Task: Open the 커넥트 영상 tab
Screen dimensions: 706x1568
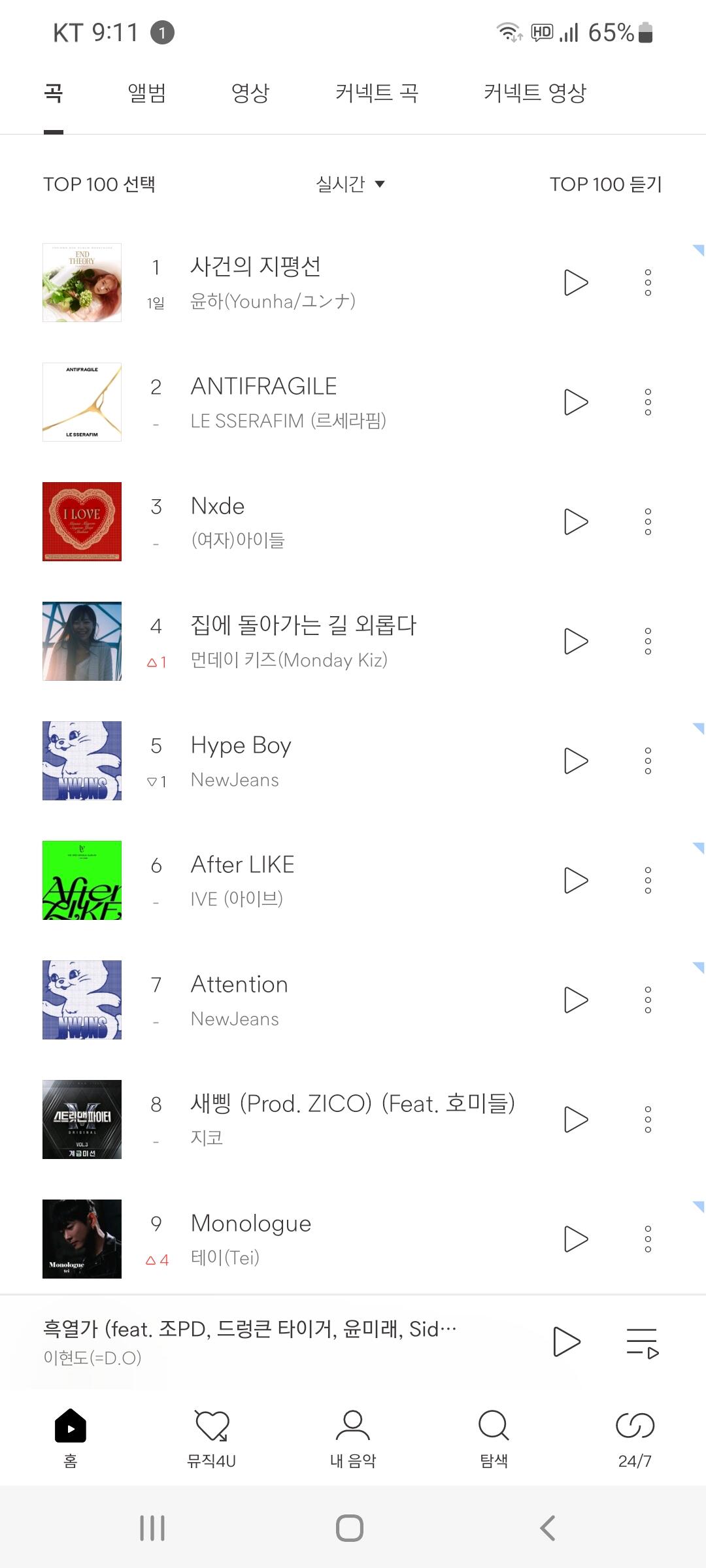Action: click(535, 93)
